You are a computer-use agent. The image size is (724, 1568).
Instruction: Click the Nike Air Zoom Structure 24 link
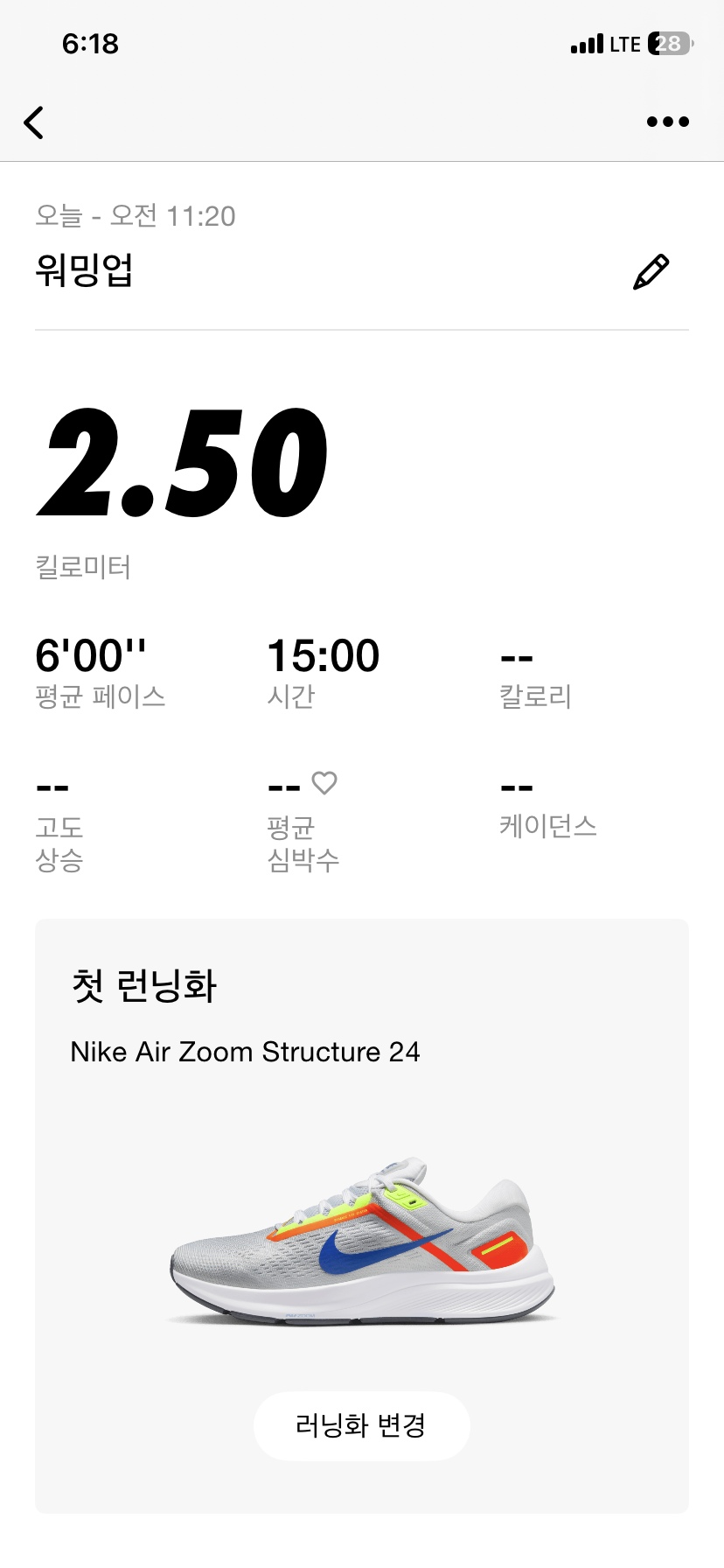[x=246, y=1051]
